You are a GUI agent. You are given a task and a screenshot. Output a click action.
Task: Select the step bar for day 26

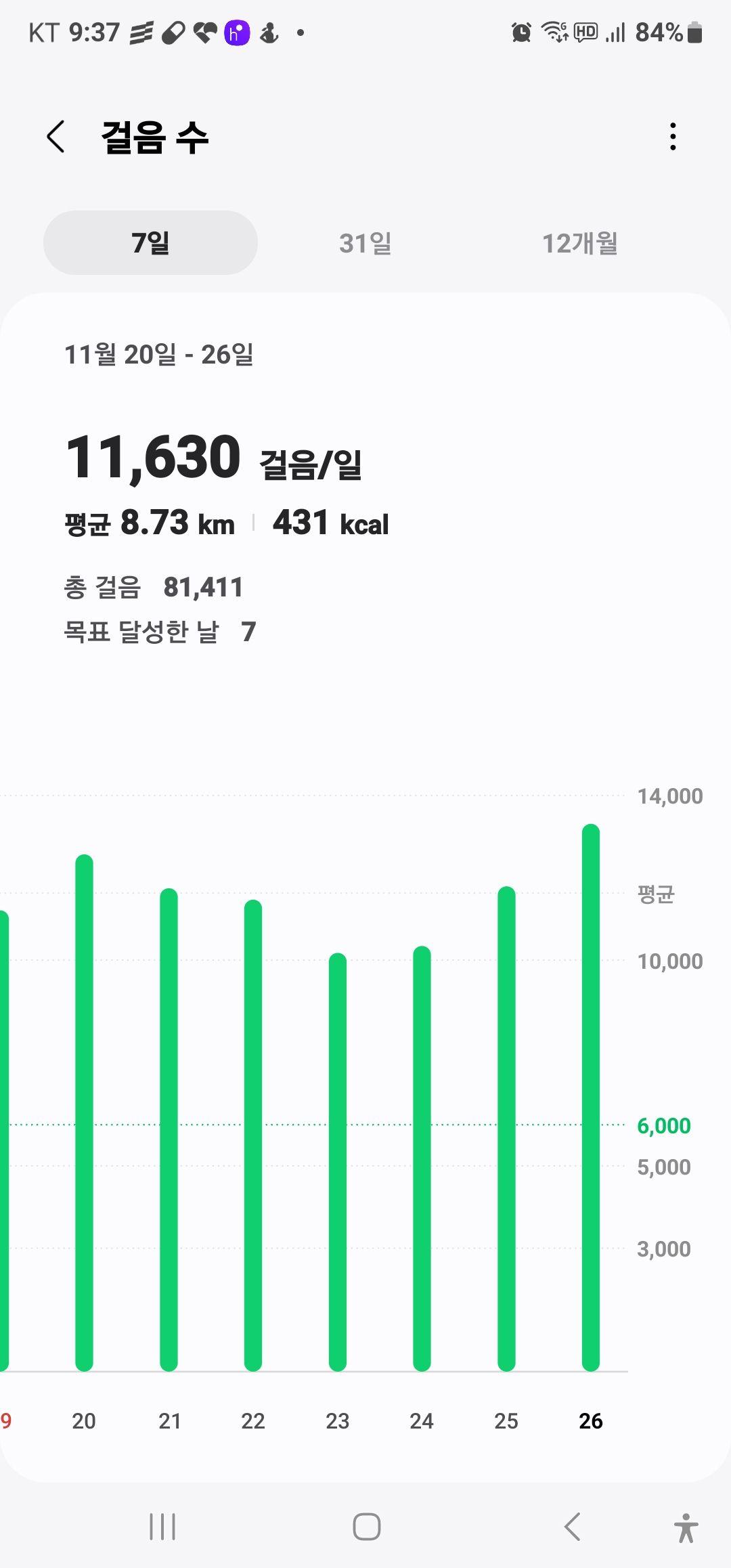[x=591, y=1097]
